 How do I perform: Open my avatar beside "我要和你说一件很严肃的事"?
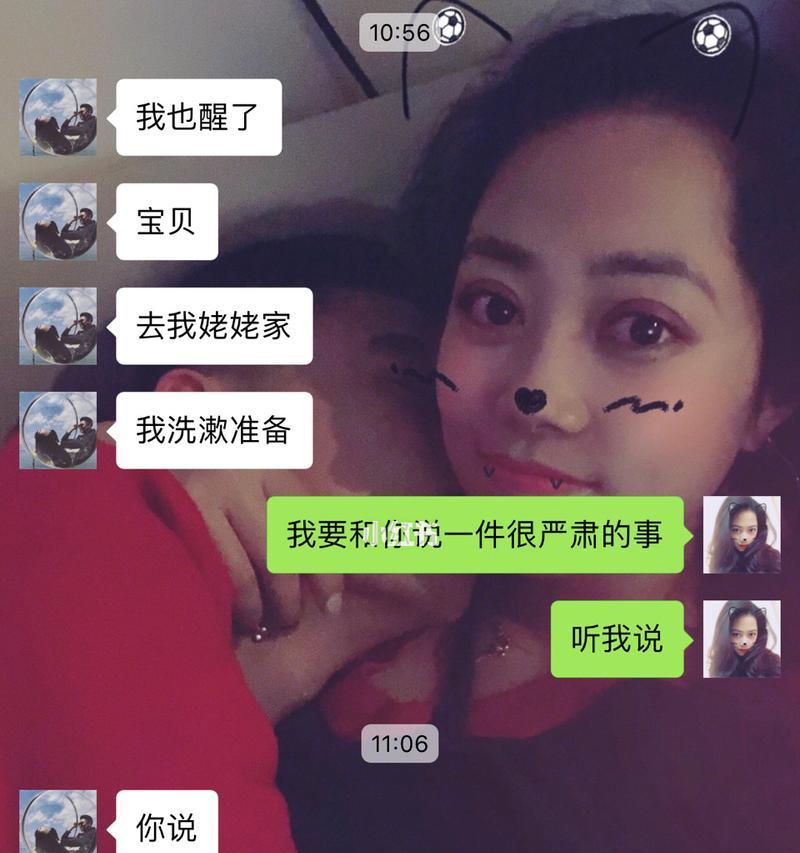coord(741,535)
